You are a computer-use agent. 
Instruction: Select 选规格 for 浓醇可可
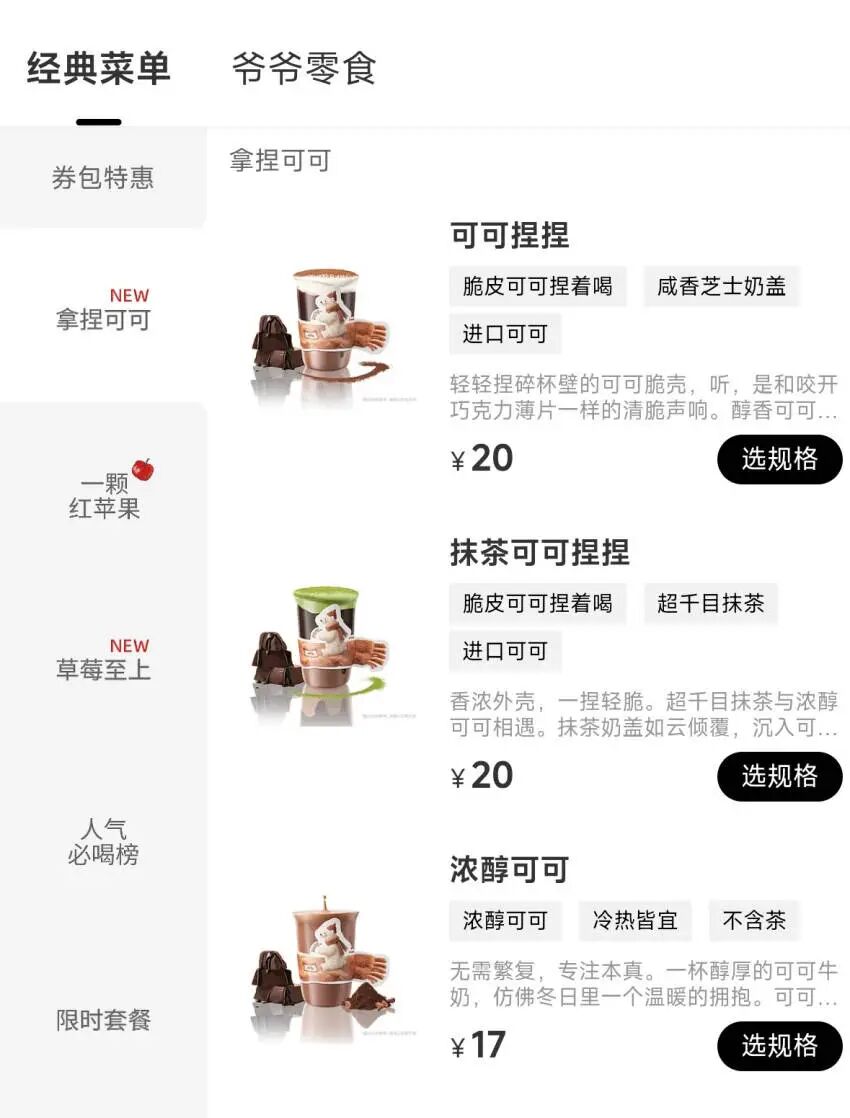(x=779, y=1046)
